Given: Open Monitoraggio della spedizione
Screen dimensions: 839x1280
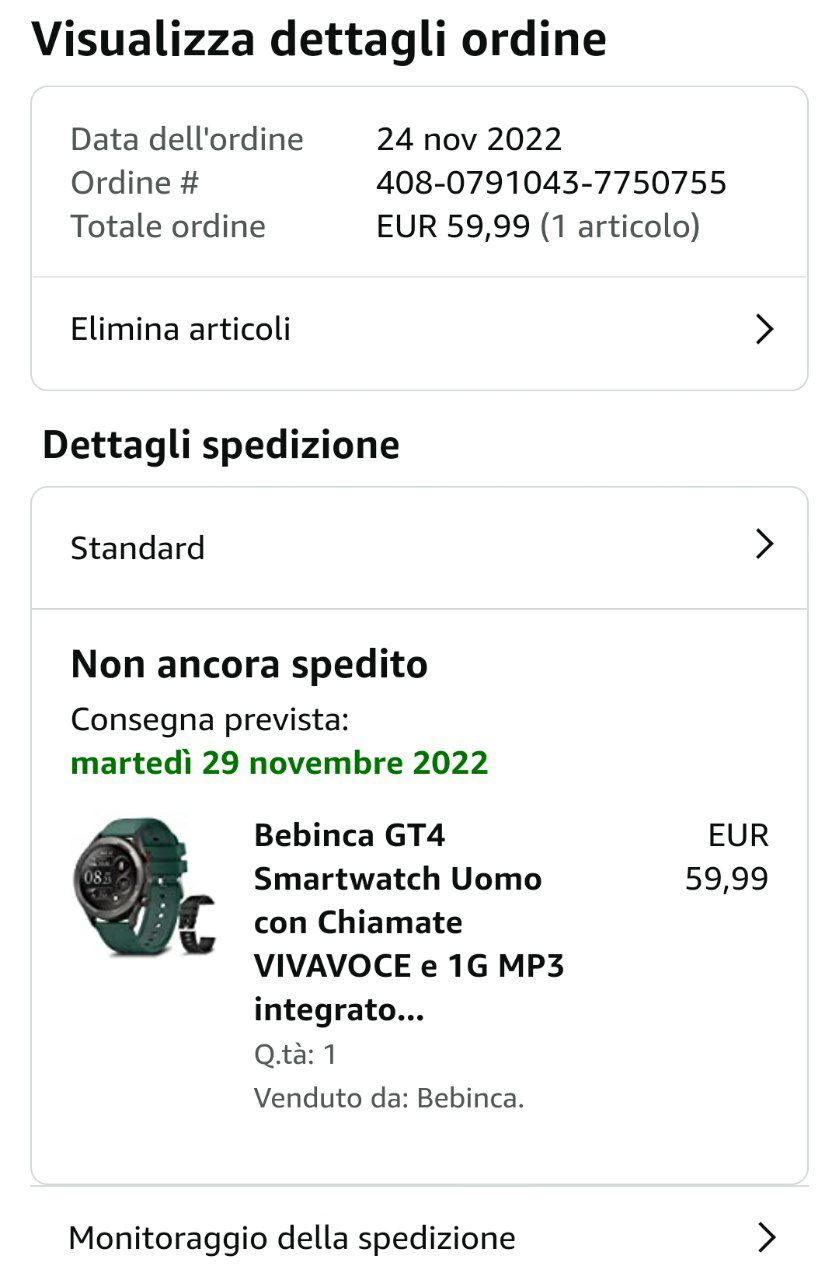Looking at the screenshot, I should pos(419,1238).
